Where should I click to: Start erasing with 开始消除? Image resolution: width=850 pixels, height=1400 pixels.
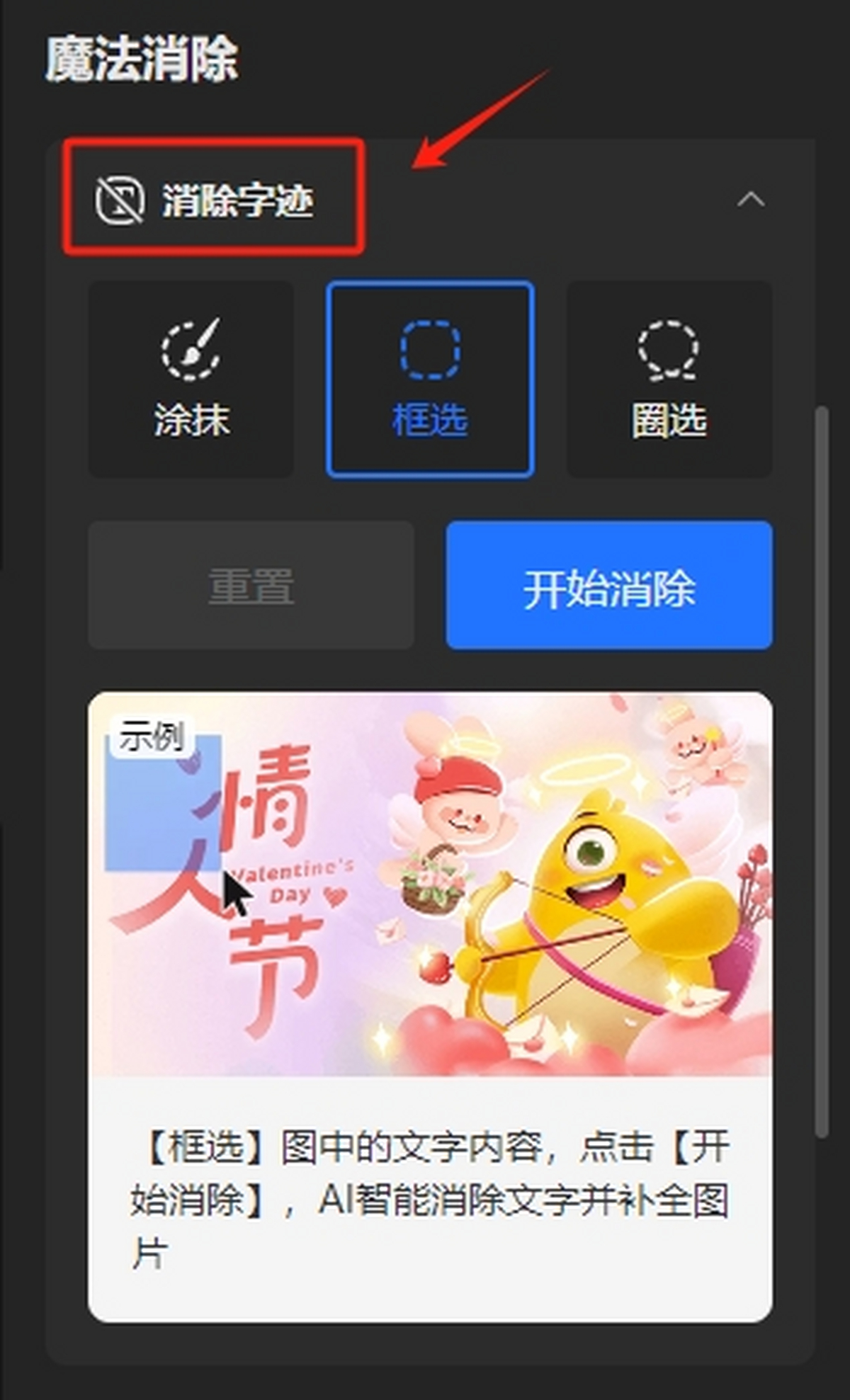click(x=609, y=585)
